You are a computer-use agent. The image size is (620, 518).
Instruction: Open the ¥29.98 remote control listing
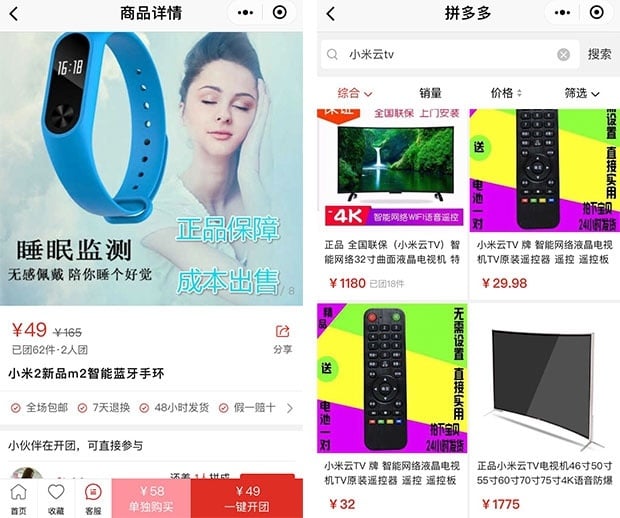(x=544, y=200)
